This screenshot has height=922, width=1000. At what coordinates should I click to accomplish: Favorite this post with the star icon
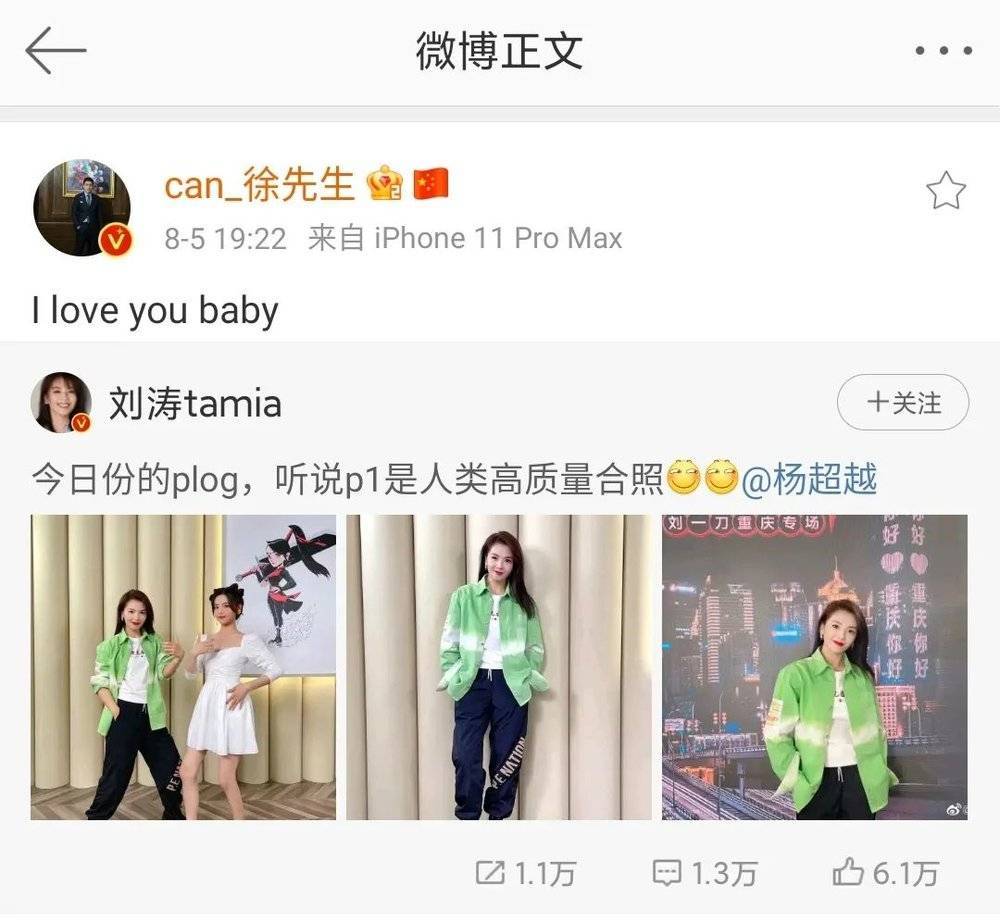945,191
